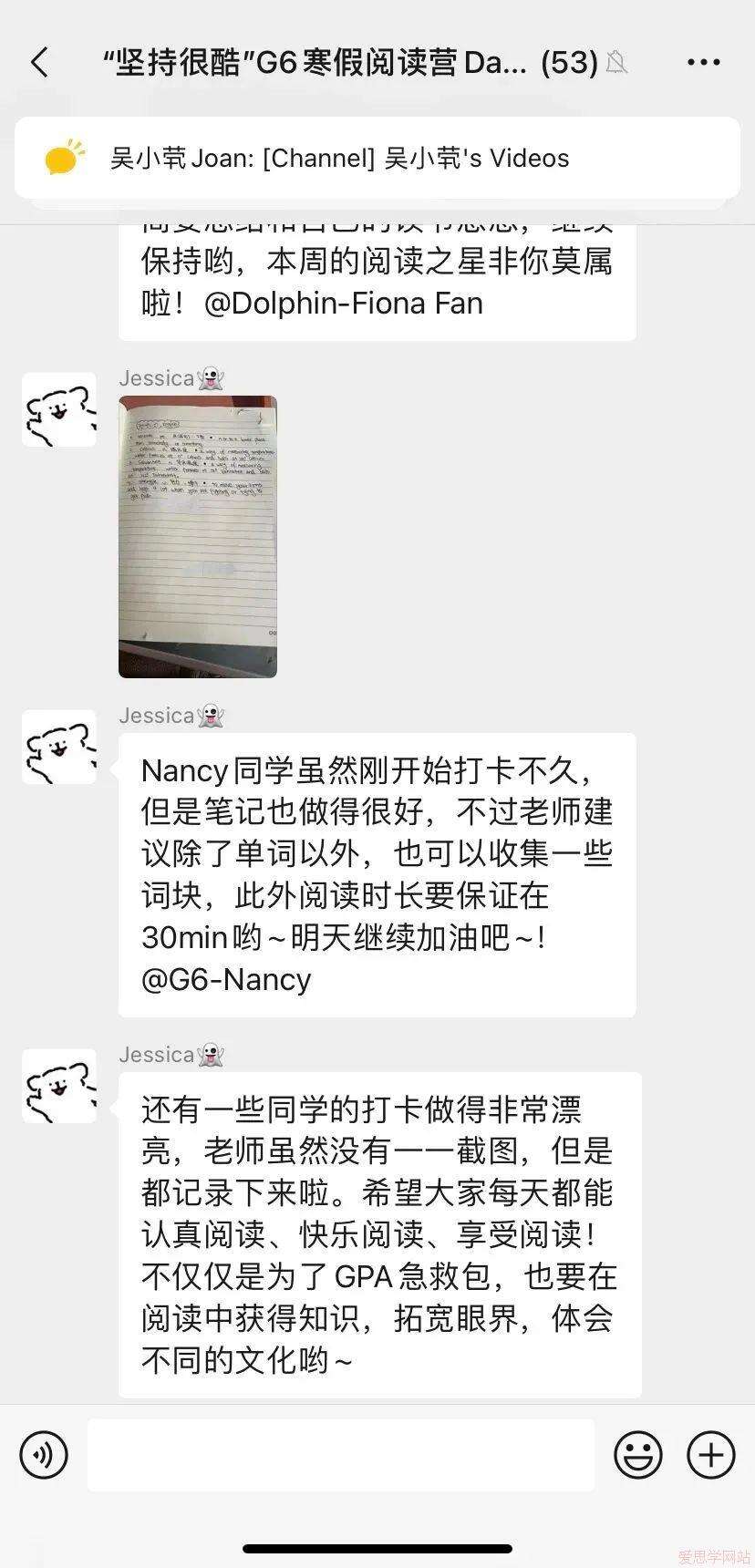Screen dimensions: 755x1568
Task: Focus the message text field
Action: (x=340, y=1454)
